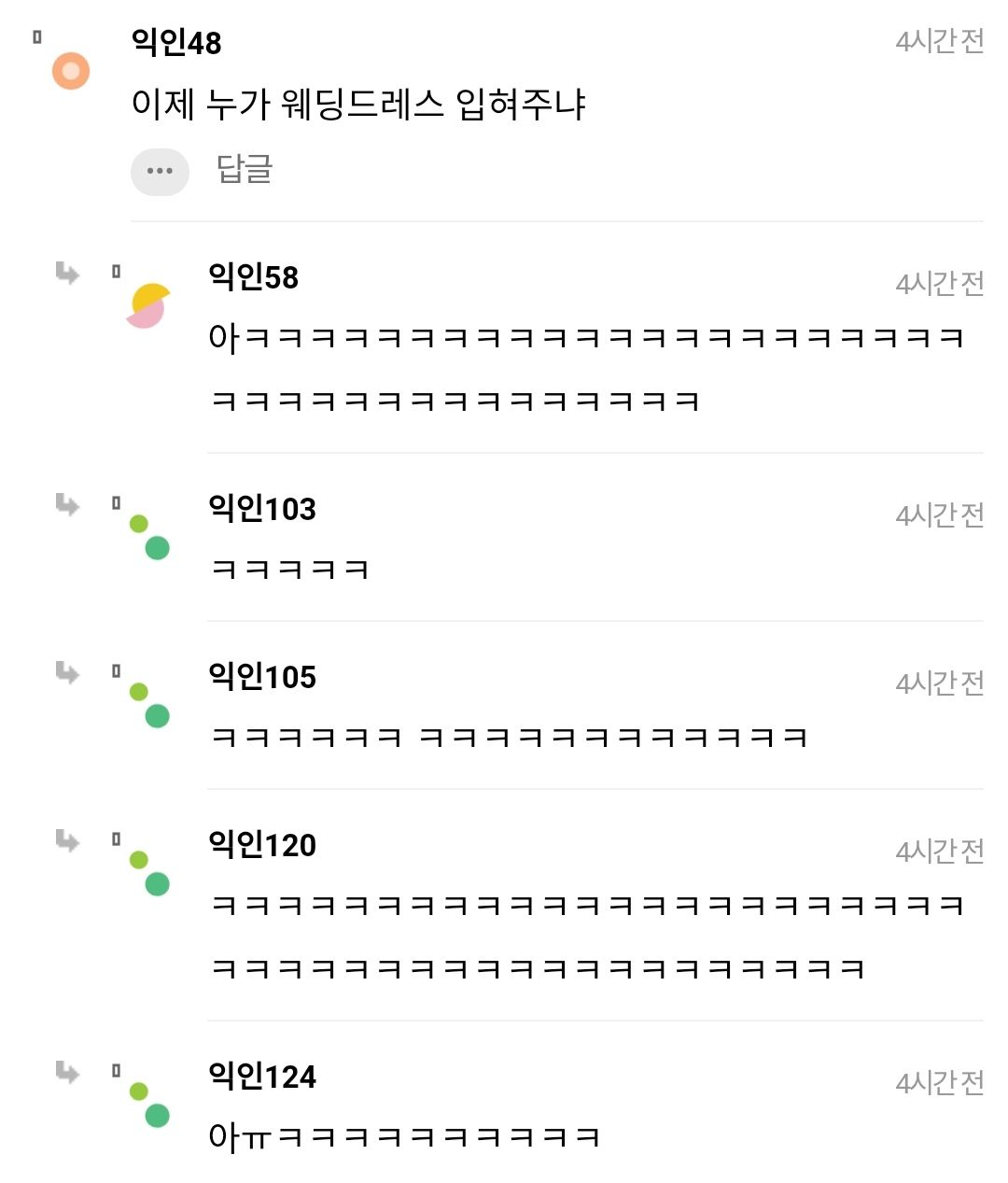Select the small block icon next to 익인48

pos(37,36)
